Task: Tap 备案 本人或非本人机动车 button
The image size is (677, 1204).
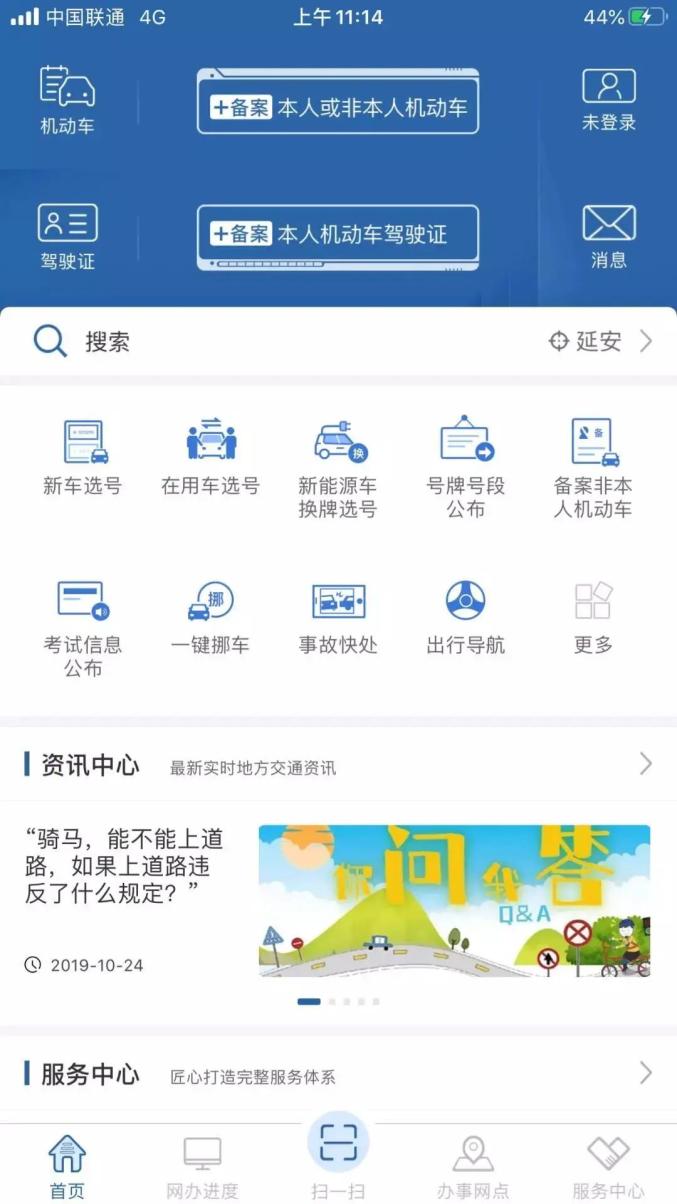Action: pyautogui.click(x=338, y=102)
